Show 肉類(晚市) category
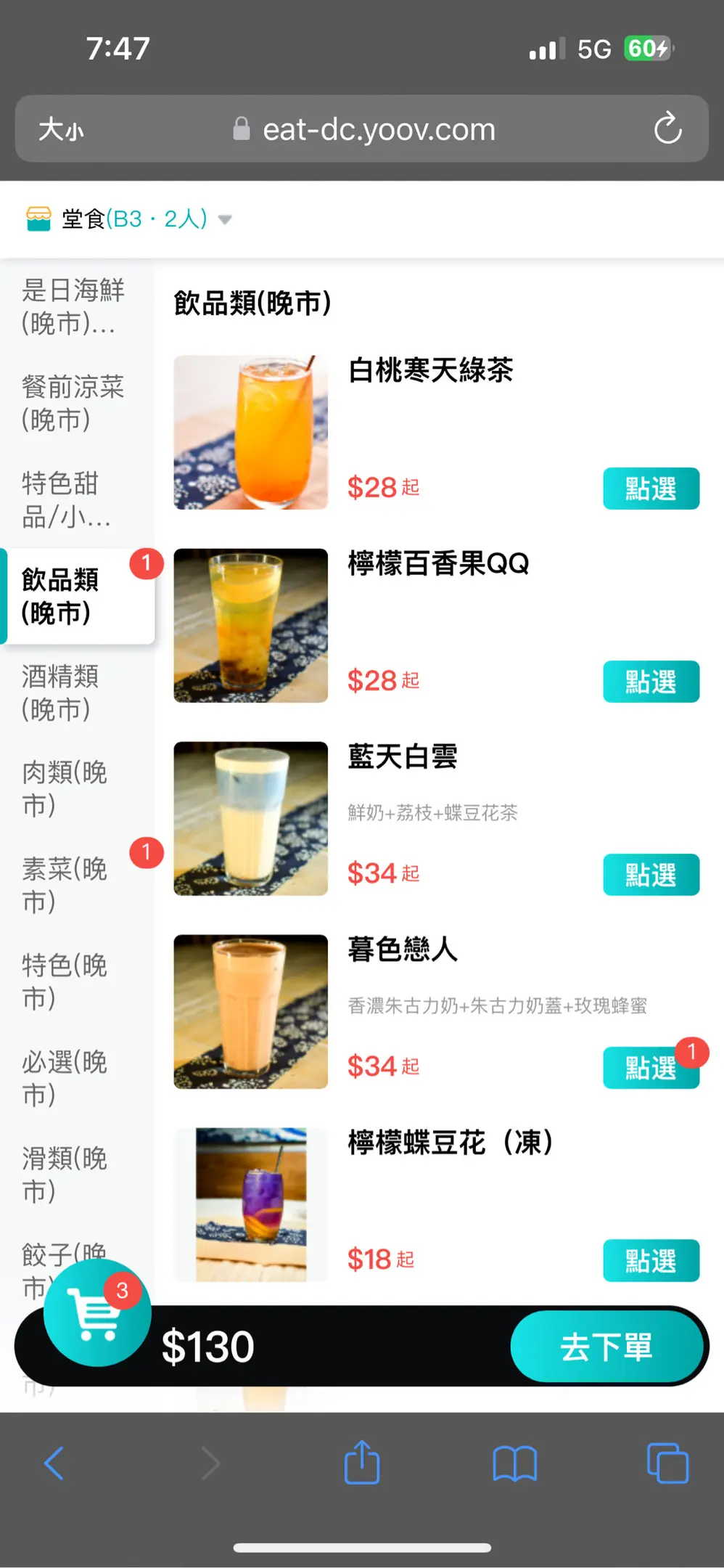Viewport: 724px width, 1568px height. [x=65, y=789]
